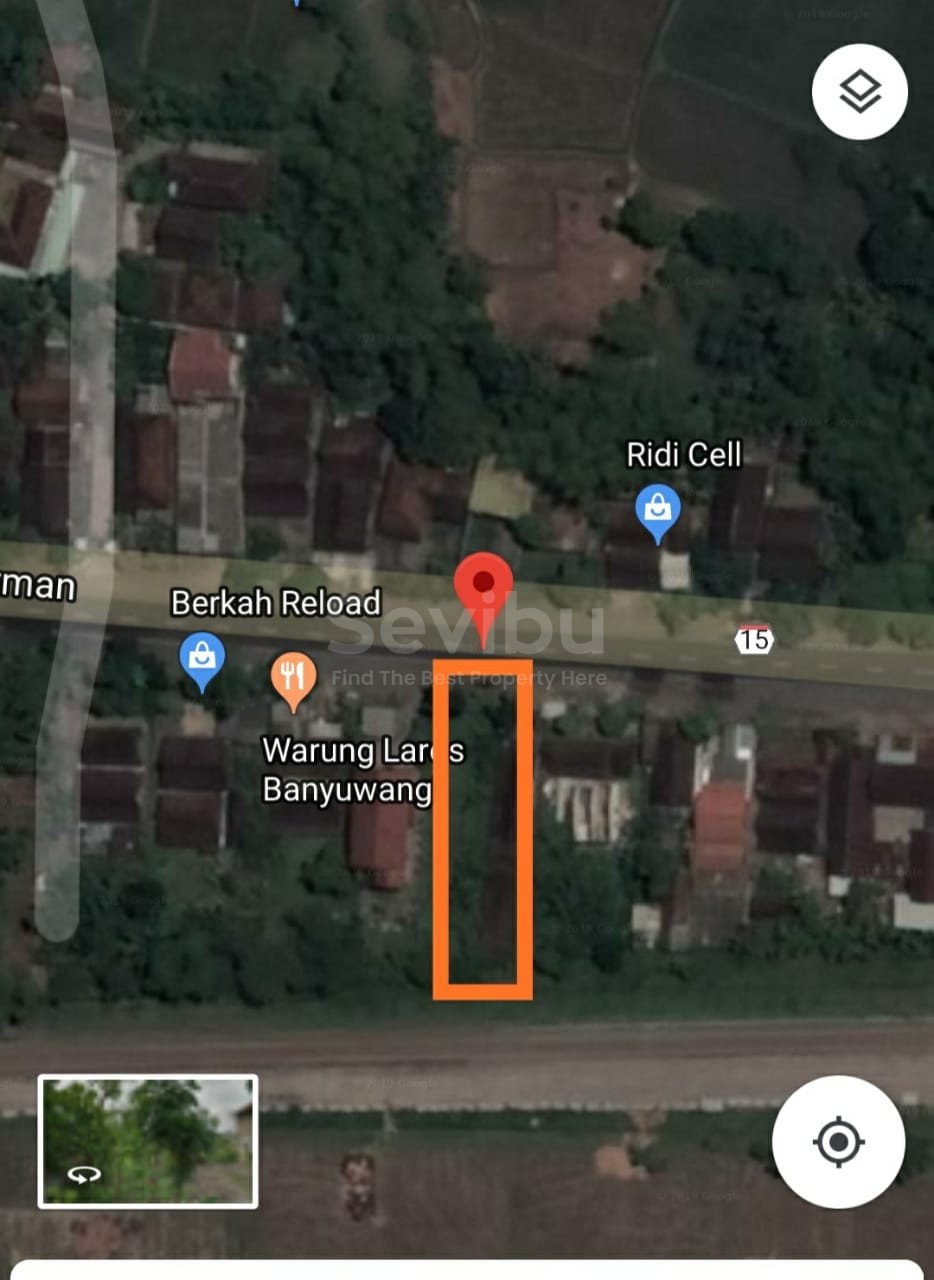Center the map on my location
This screenshot has height=1280, width=934.
[x=838, y=1141]
